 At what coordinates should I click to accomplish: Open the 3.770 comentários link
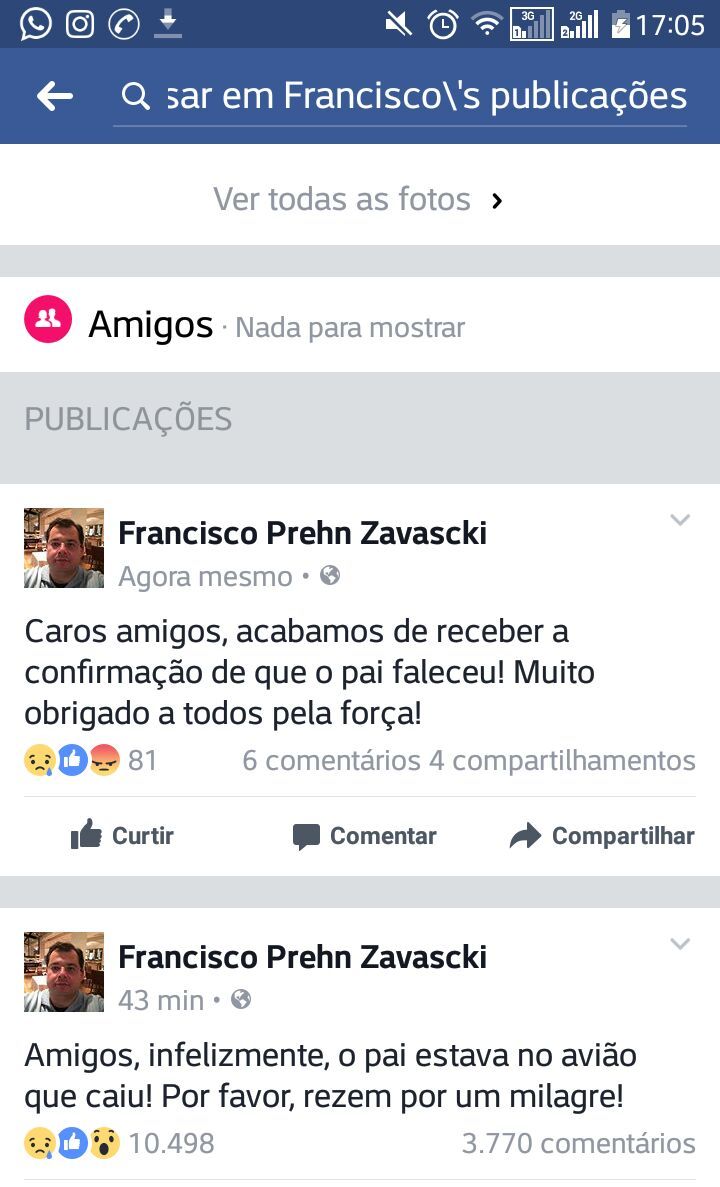click(578, 1143)
